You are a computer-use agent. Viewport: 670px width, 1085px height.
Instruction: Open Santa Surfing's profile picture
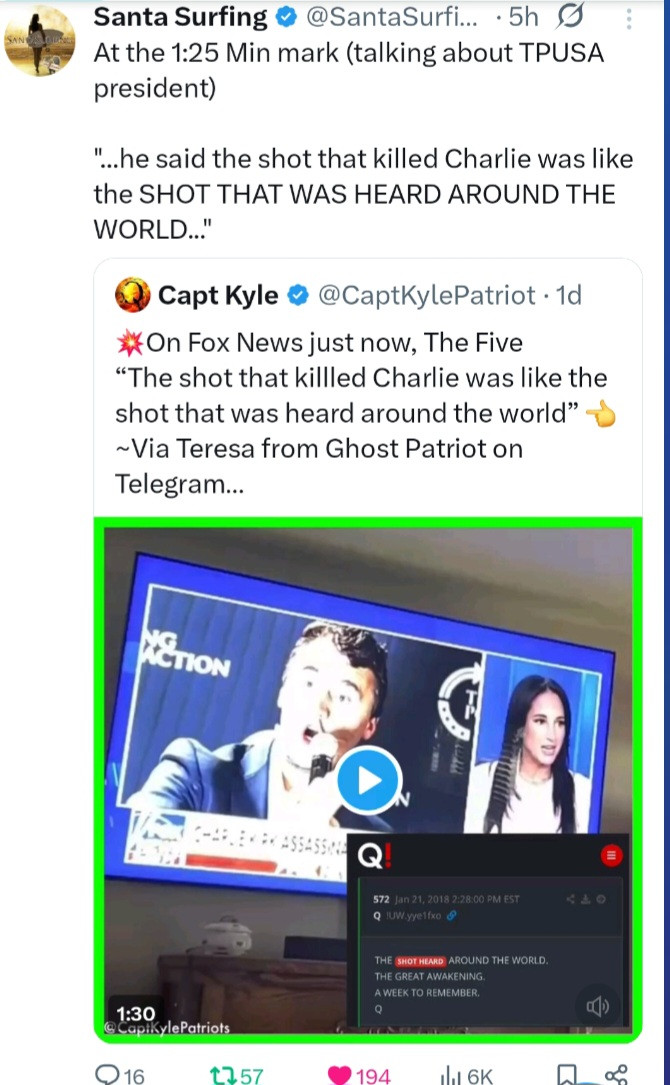(40, 42)
